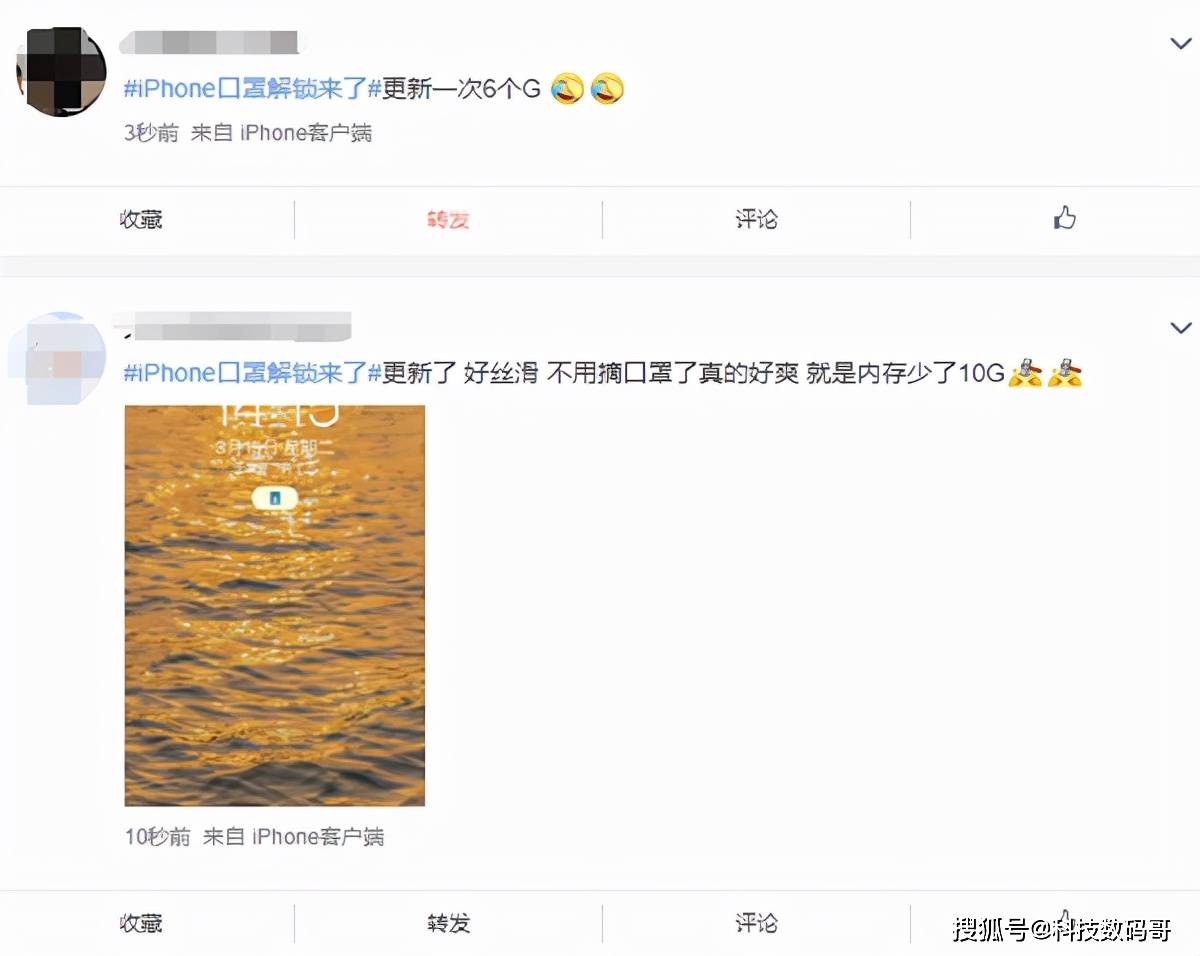Screen dimensions: 1200x956
Task: Tap 转发 under the 好丝滑 post
Action: click(448, 923)
